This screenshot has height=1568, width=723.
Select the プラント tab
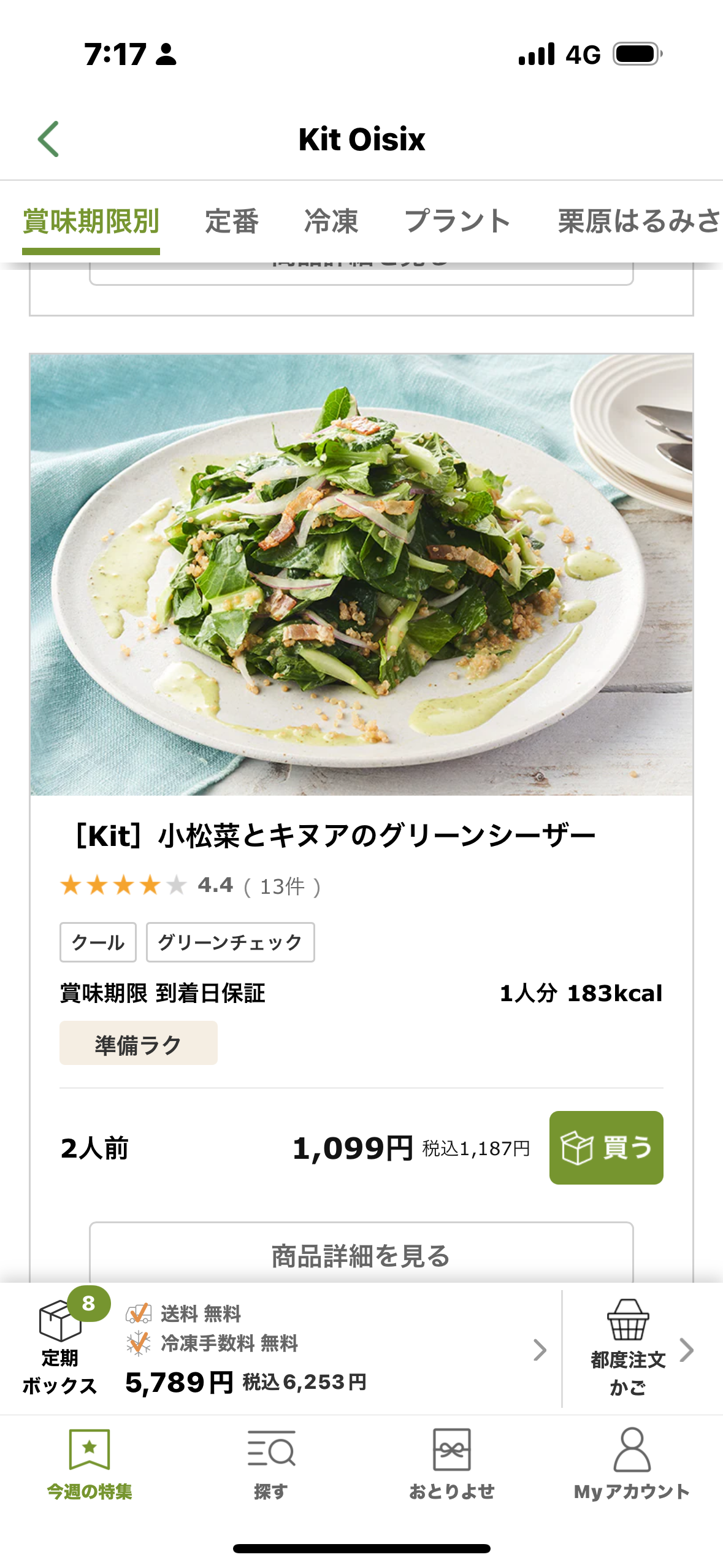point(457,221)
